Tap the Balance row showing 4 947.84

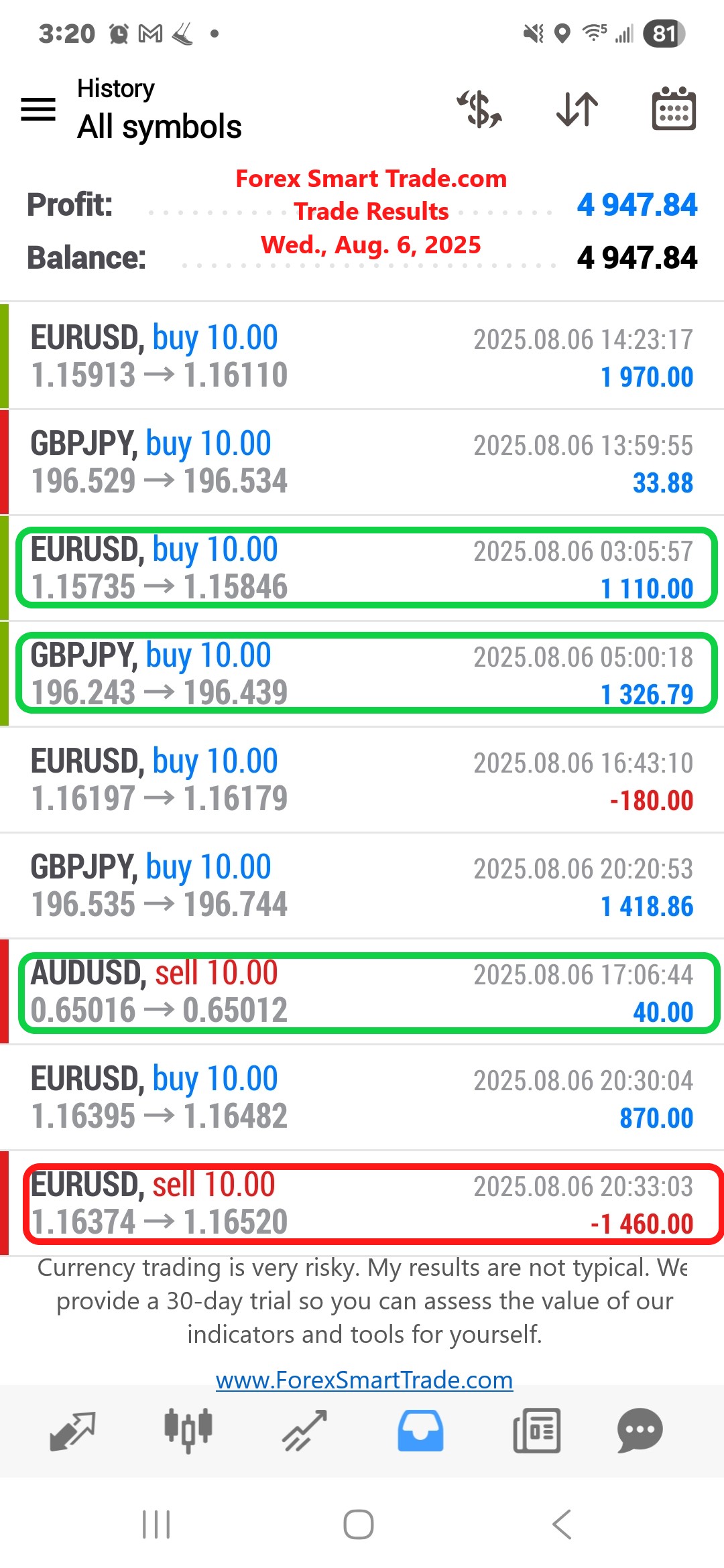coord(362,257)
